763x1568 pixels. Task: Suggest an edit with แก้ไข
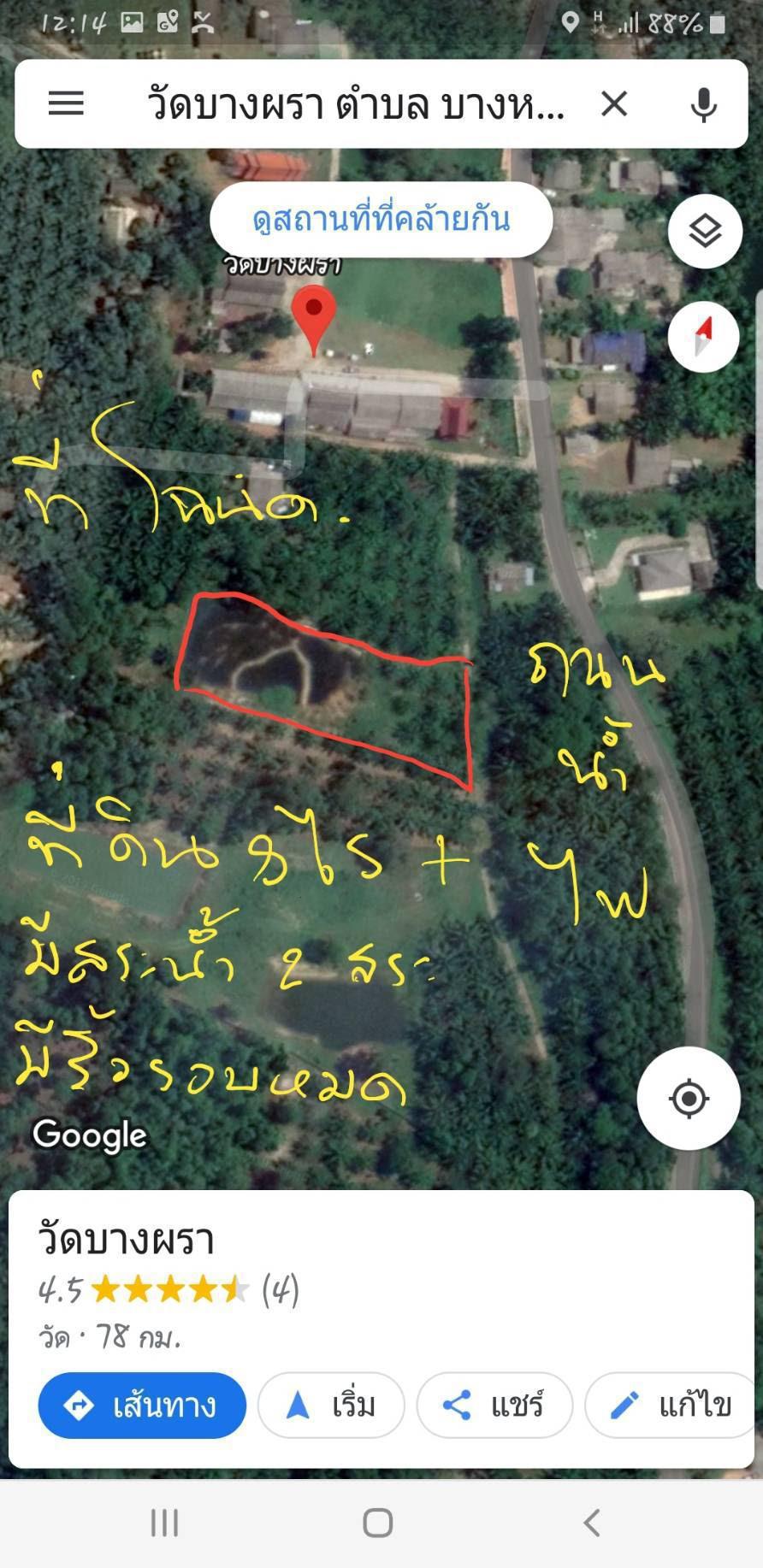672,1406
